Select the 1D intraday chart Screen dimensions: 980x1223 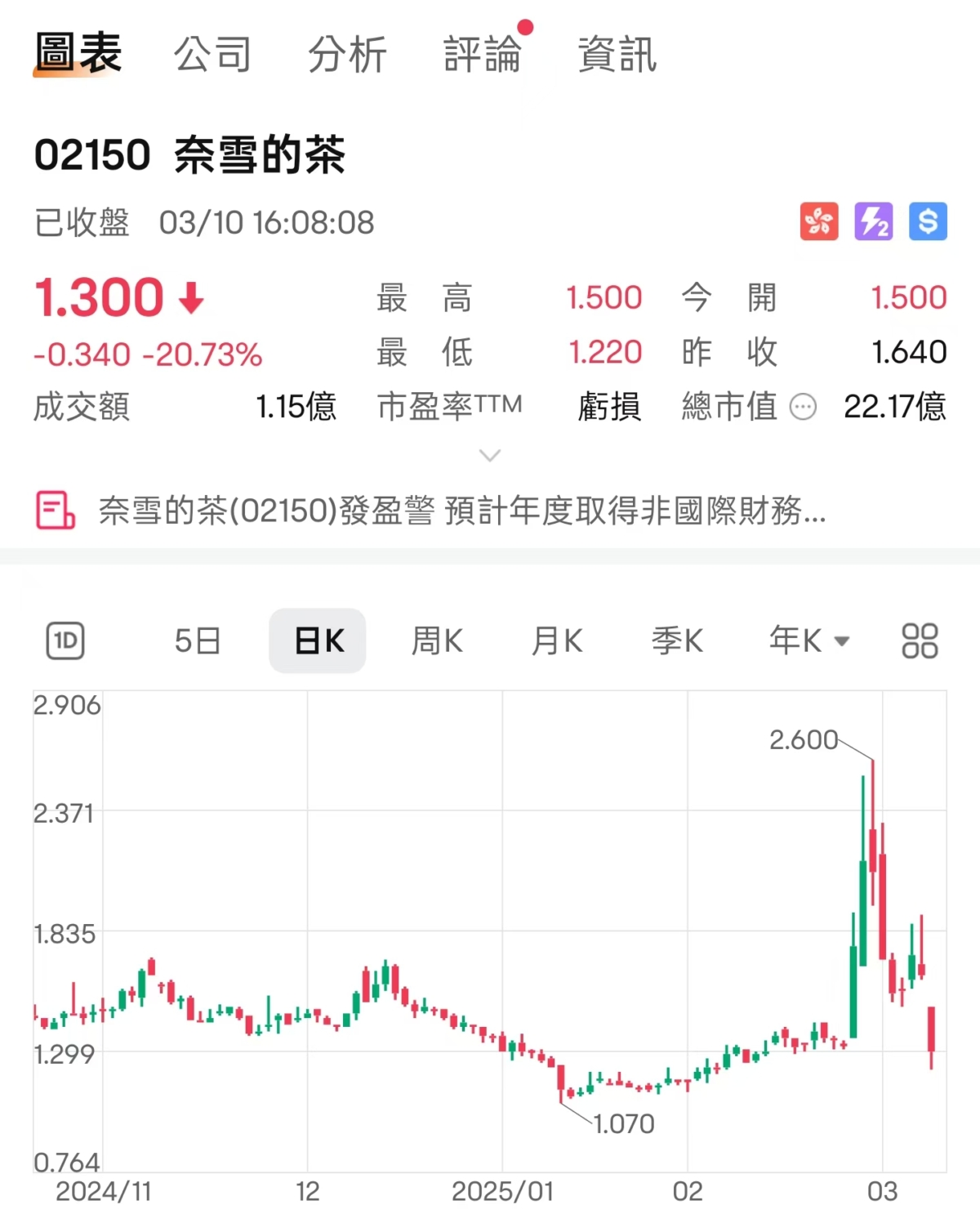point(65,641)
